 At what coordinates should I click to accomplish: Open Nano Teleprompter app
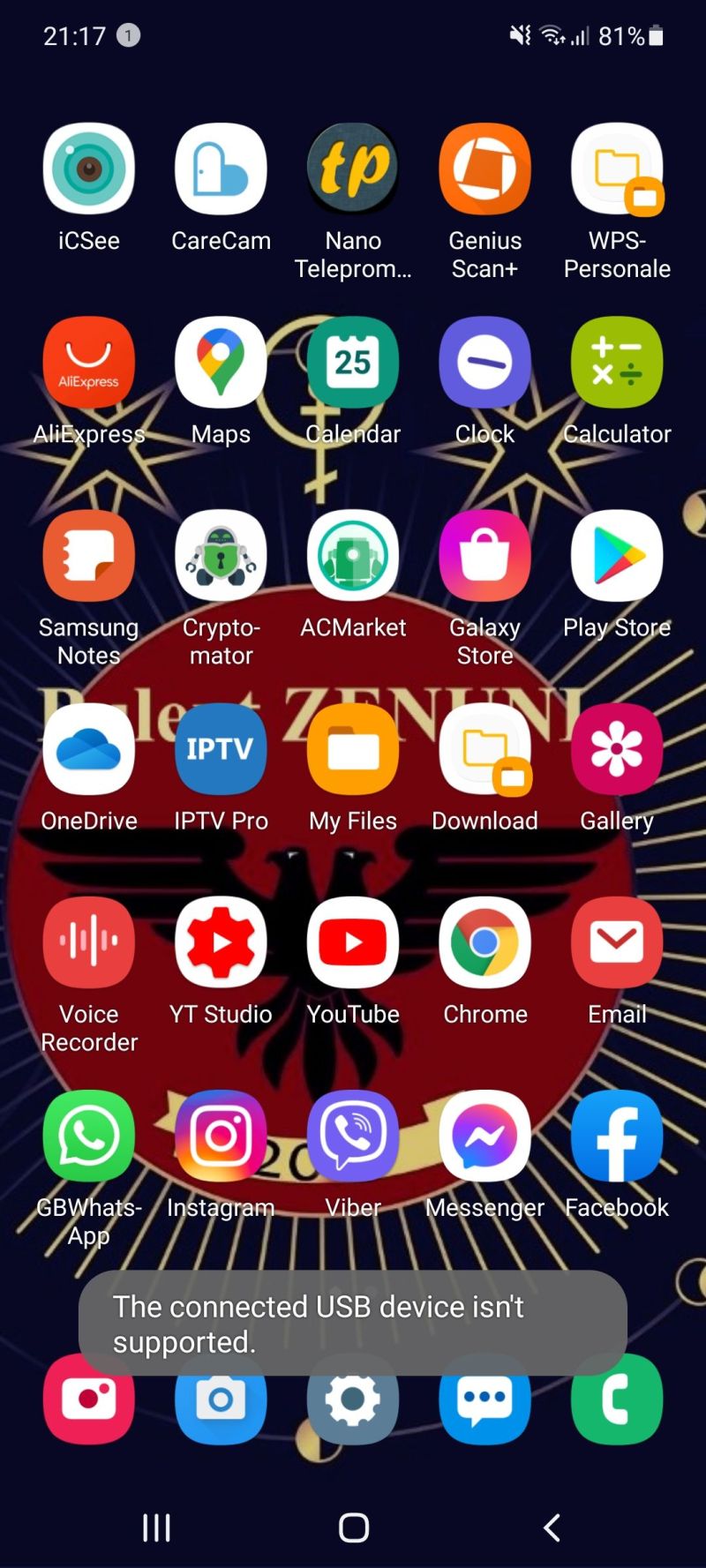coord(353,169)
